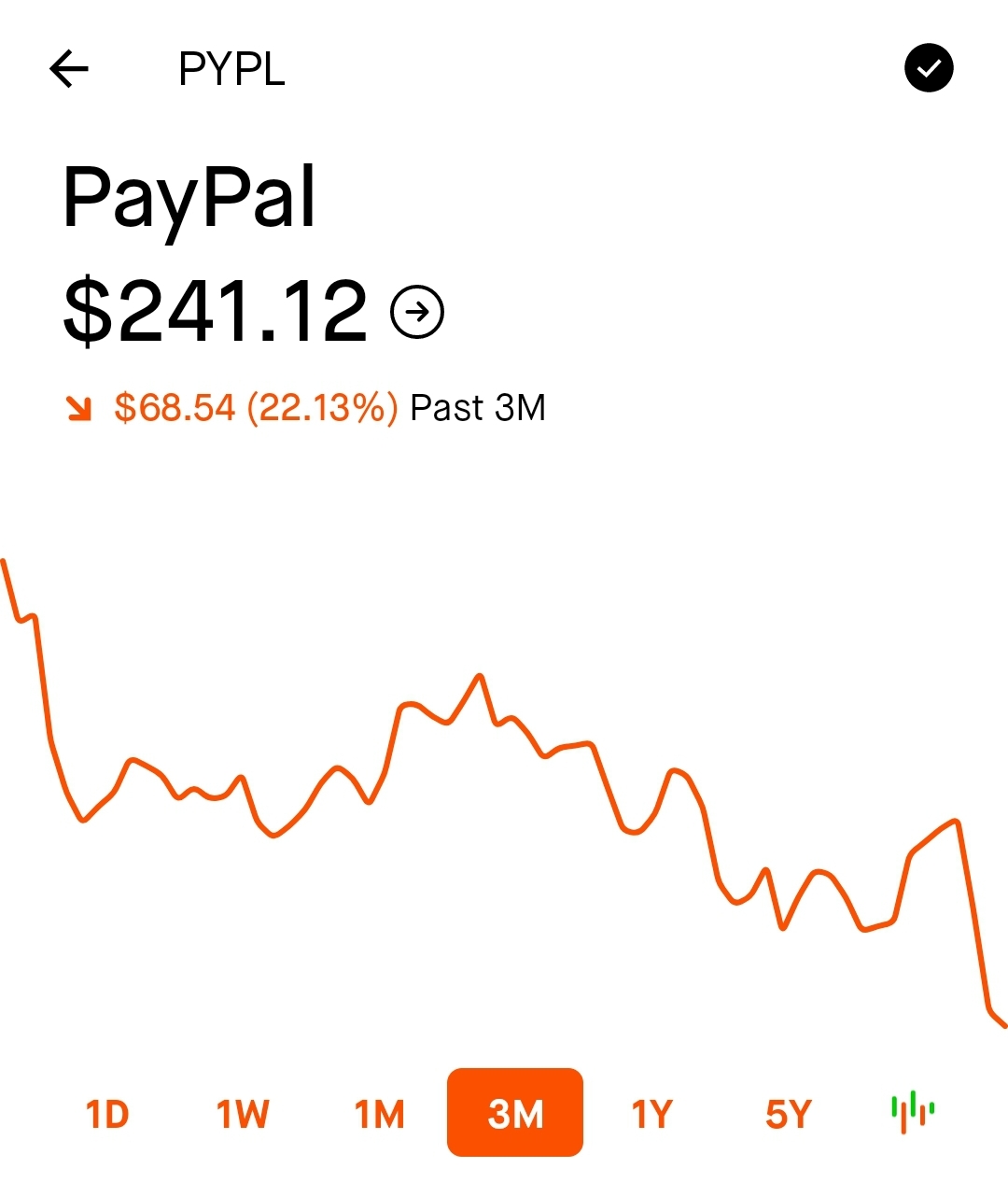Select the 1W time range
Image resolution: width=1008 pixels, height=1196 pixels.
coord(243,1114)
